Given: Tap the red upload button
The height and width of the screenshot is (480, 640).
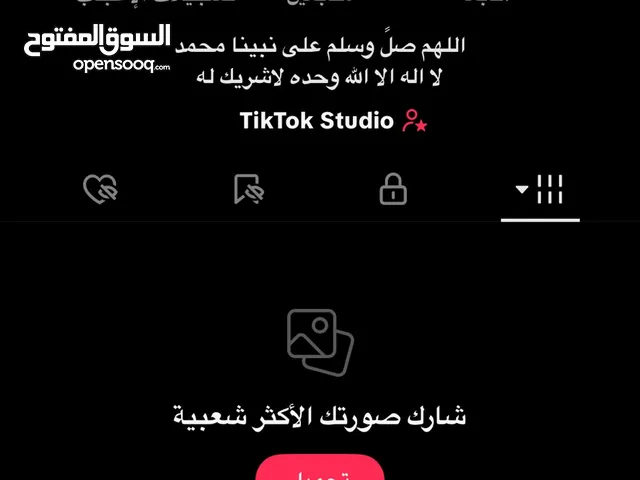Looking at the screenshot, I should (320, 470).
